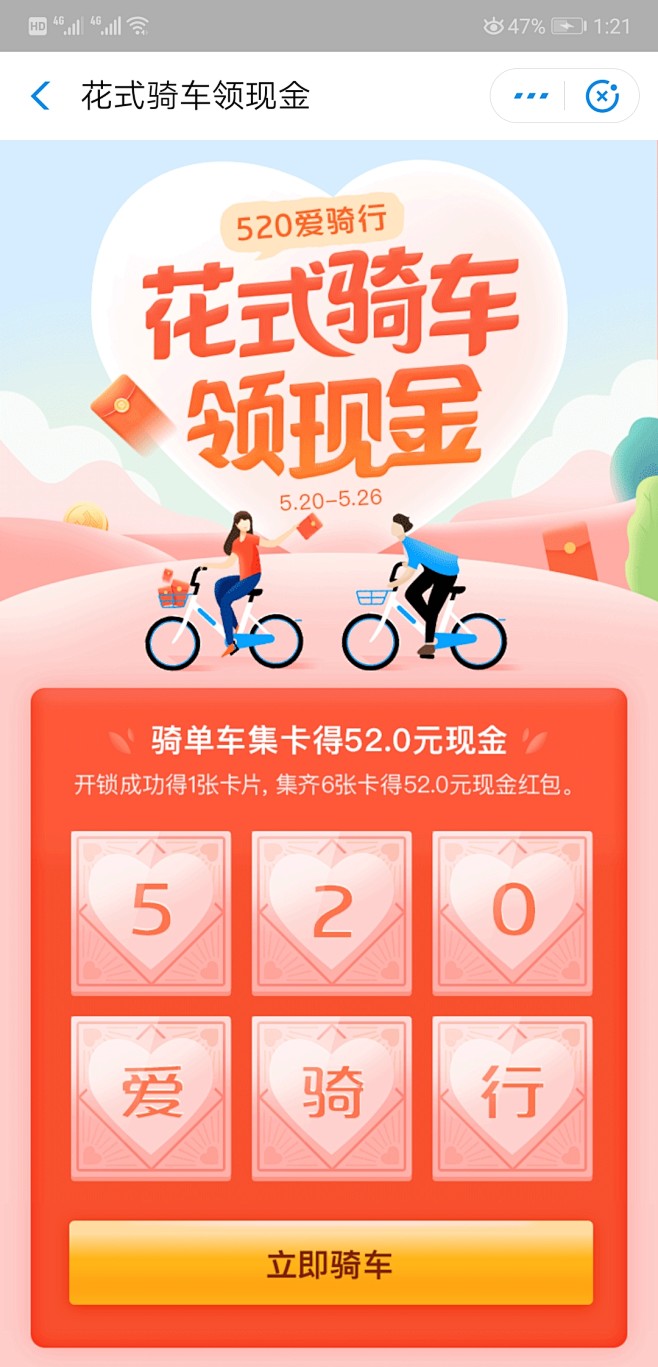658x1367 pixels.
Task: Close the mini program with the circle X
Action: pos(602,97)
